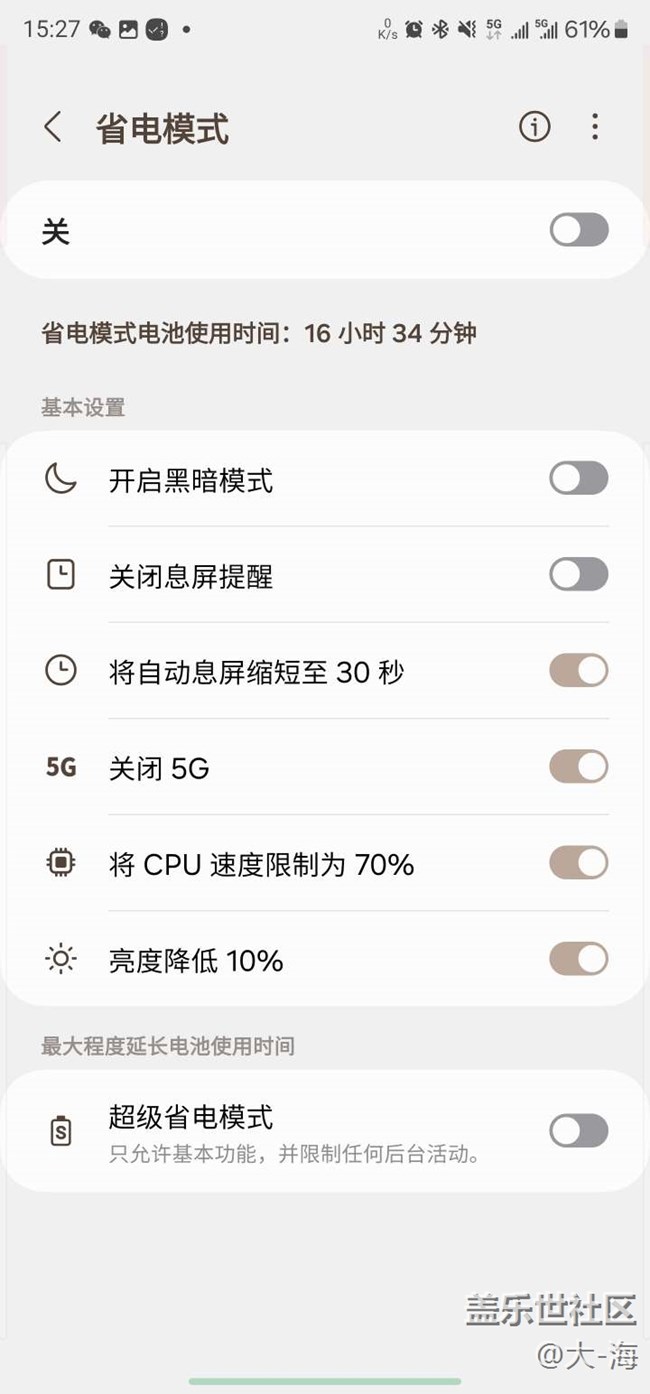Enable 超级省电模式 toggle

[x=579, y=1131]
